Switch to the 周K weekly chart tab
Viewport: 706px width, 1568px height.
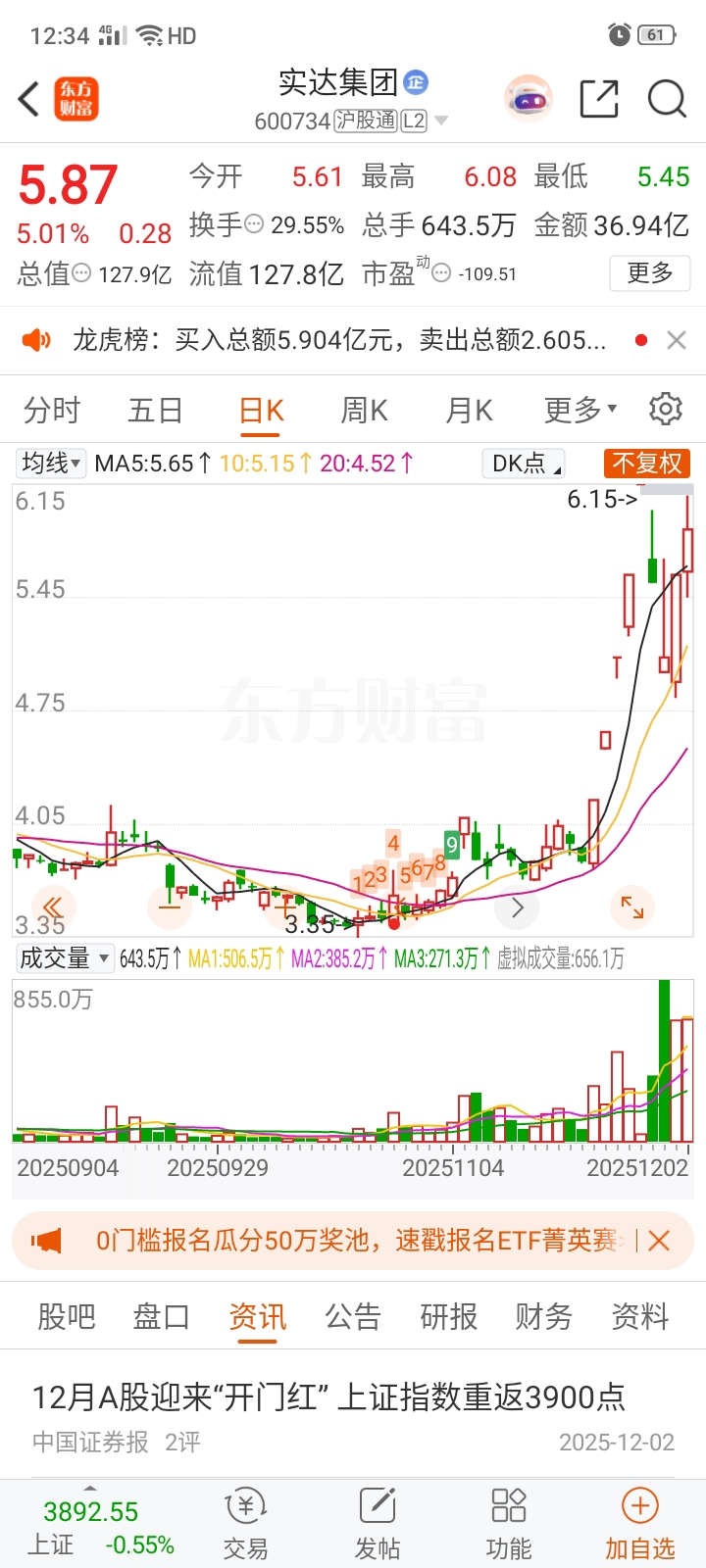pyautogui.click(x=363, y=410)
